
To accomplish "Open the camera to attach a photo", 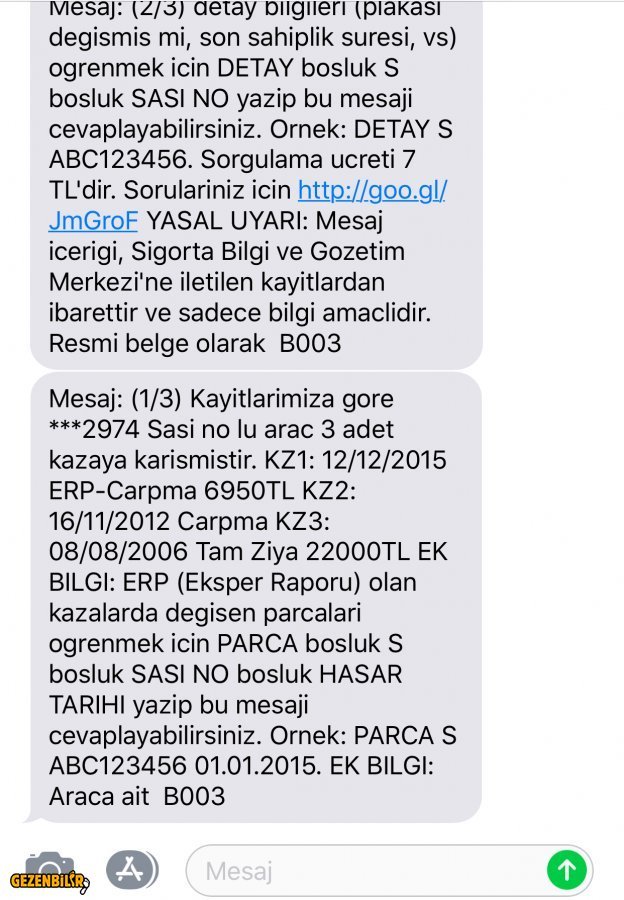I will (50, 869).
